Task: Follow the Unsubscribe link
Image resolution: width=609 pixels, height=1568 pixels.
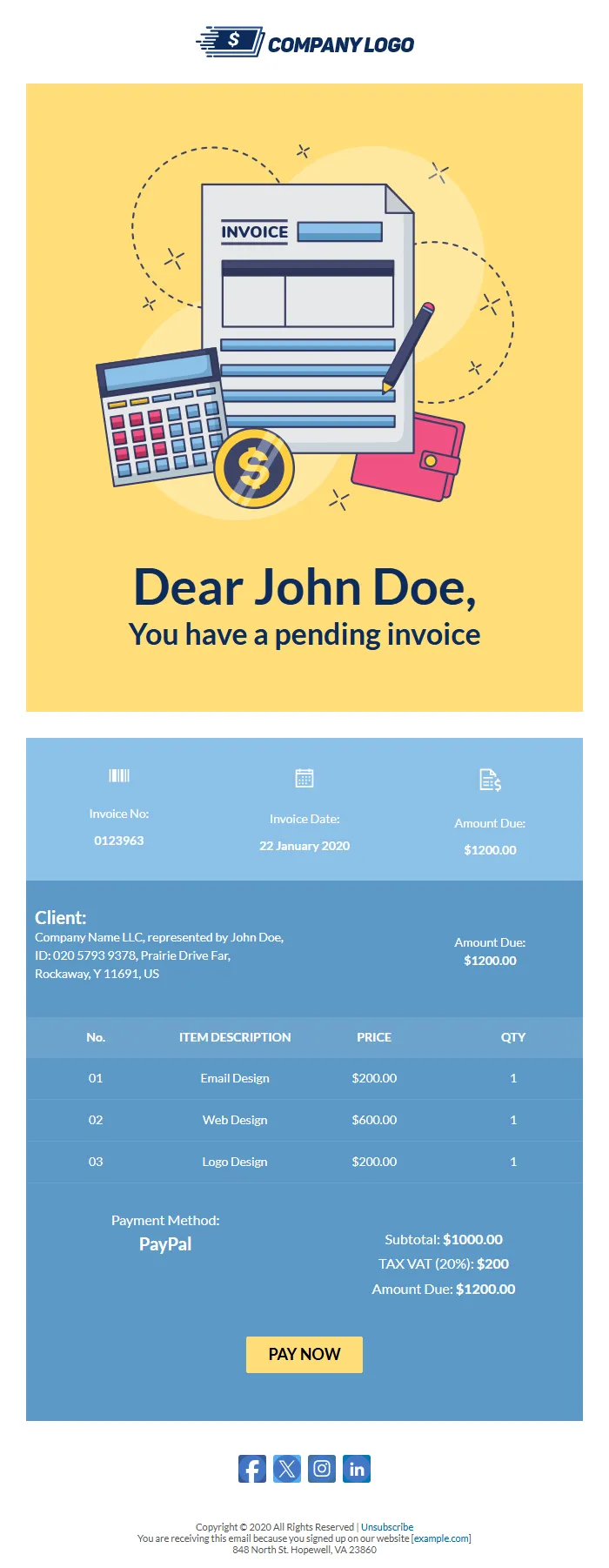Action: (387, 1527)
